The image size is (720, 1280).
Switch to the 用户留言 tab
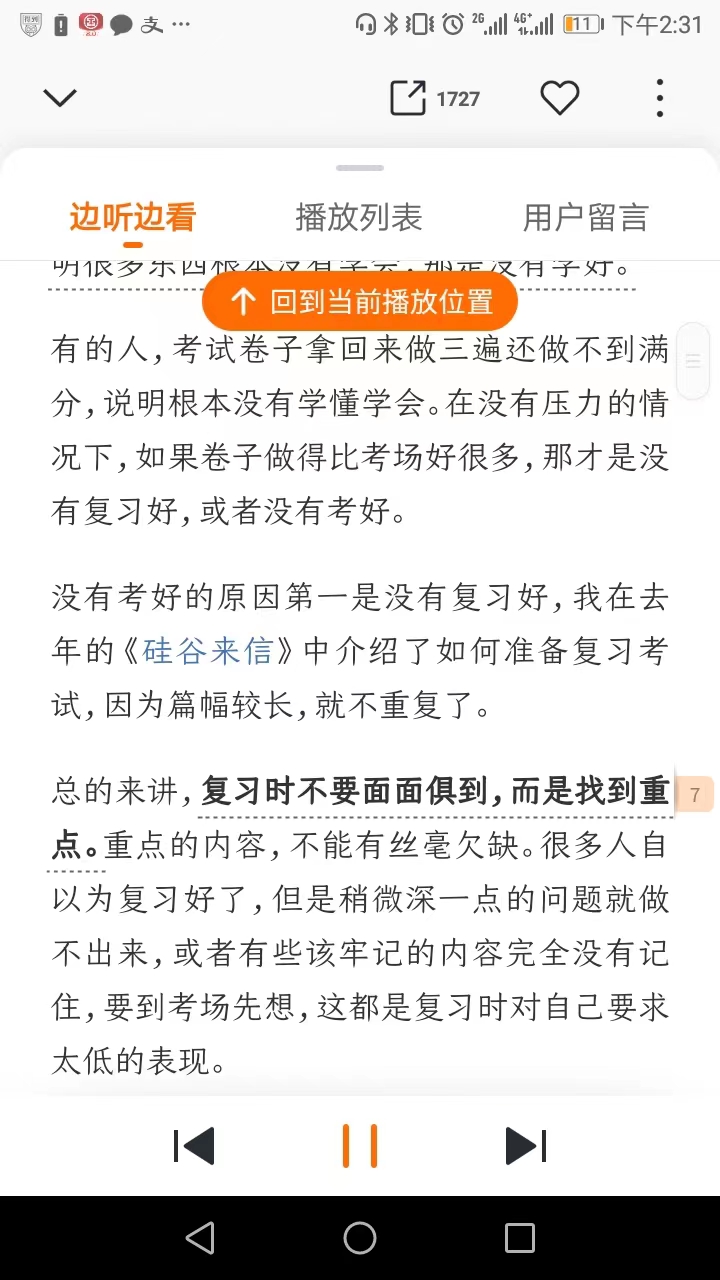tap(585, 217)
